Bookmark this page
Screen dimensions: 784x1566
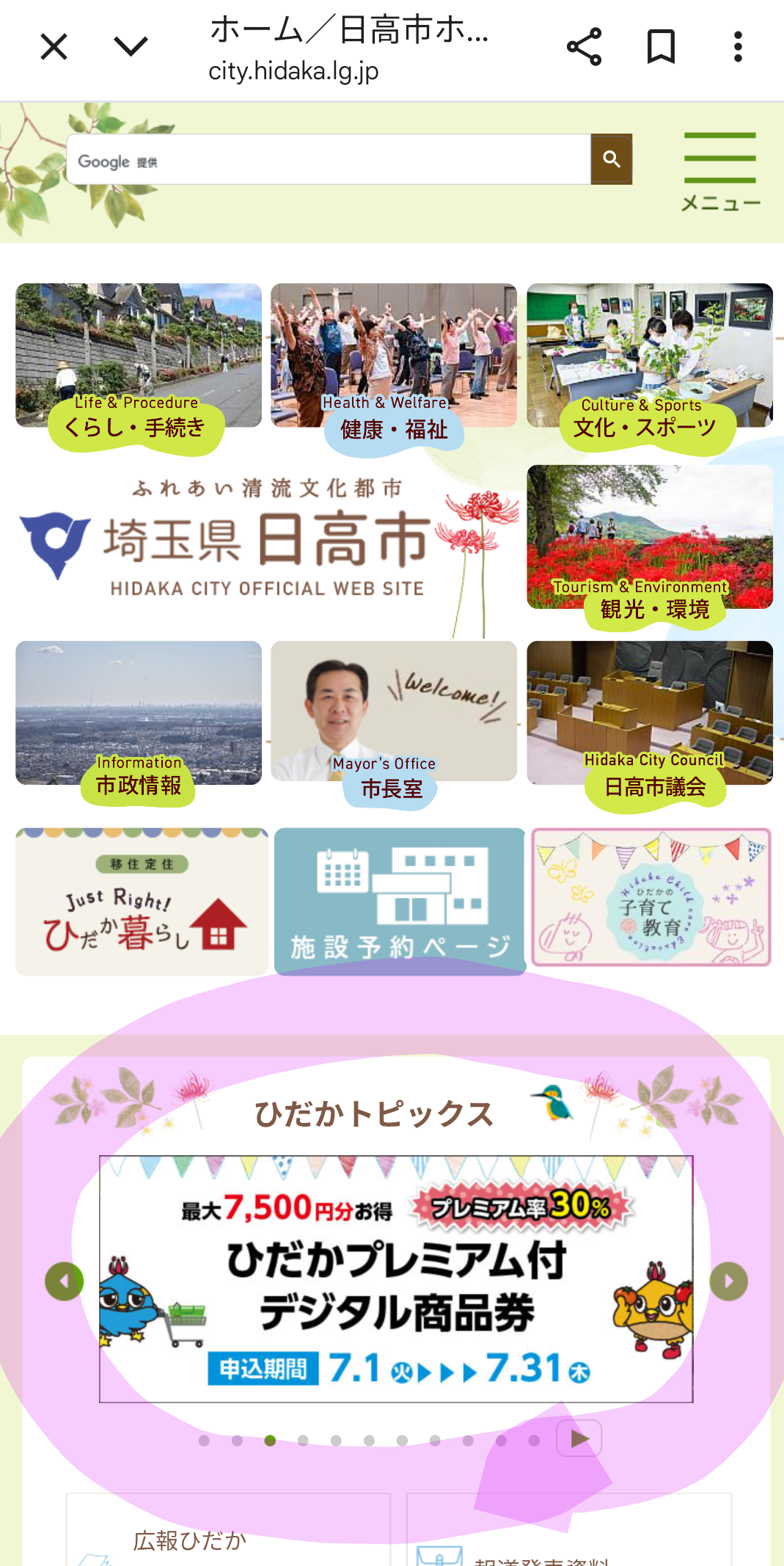[661, 48]
